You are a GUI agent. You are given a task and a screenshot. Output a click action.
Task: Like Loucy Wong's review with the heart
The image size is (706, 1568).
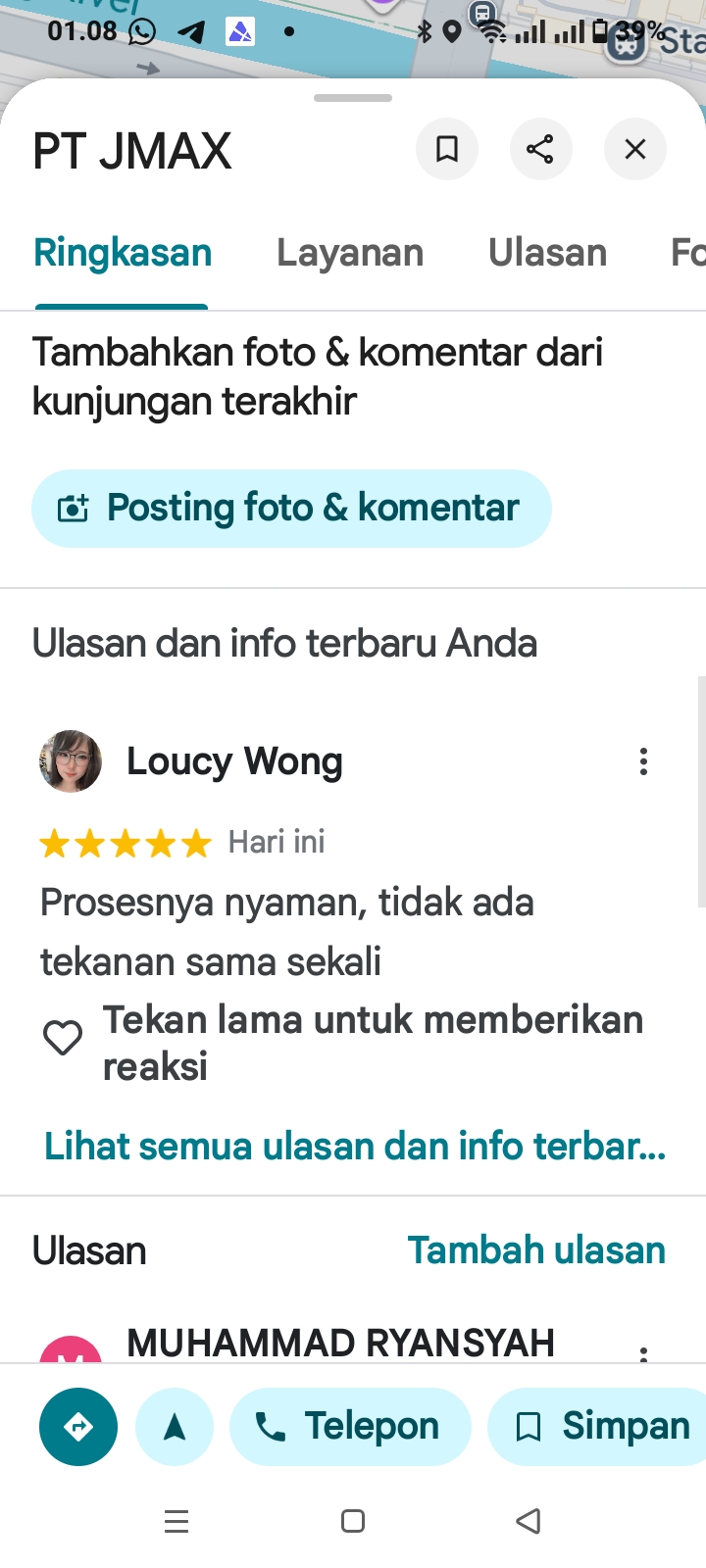(x=63, y=1038)
